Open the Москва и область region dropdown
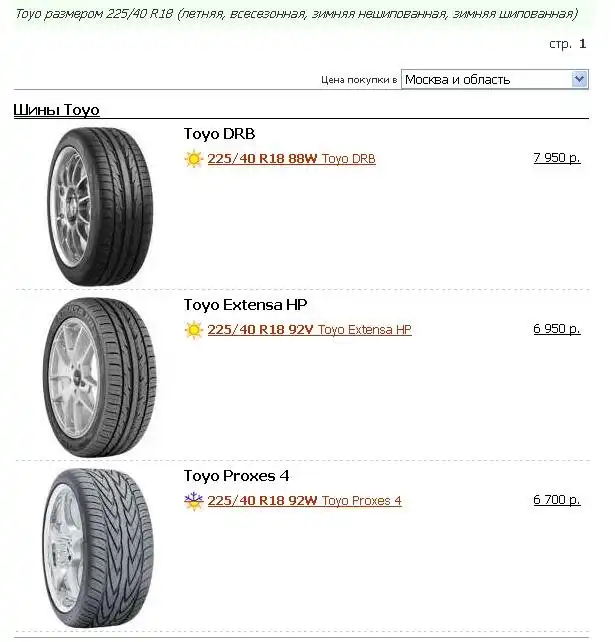Viewport: 615px width, 642px height. 494,80
